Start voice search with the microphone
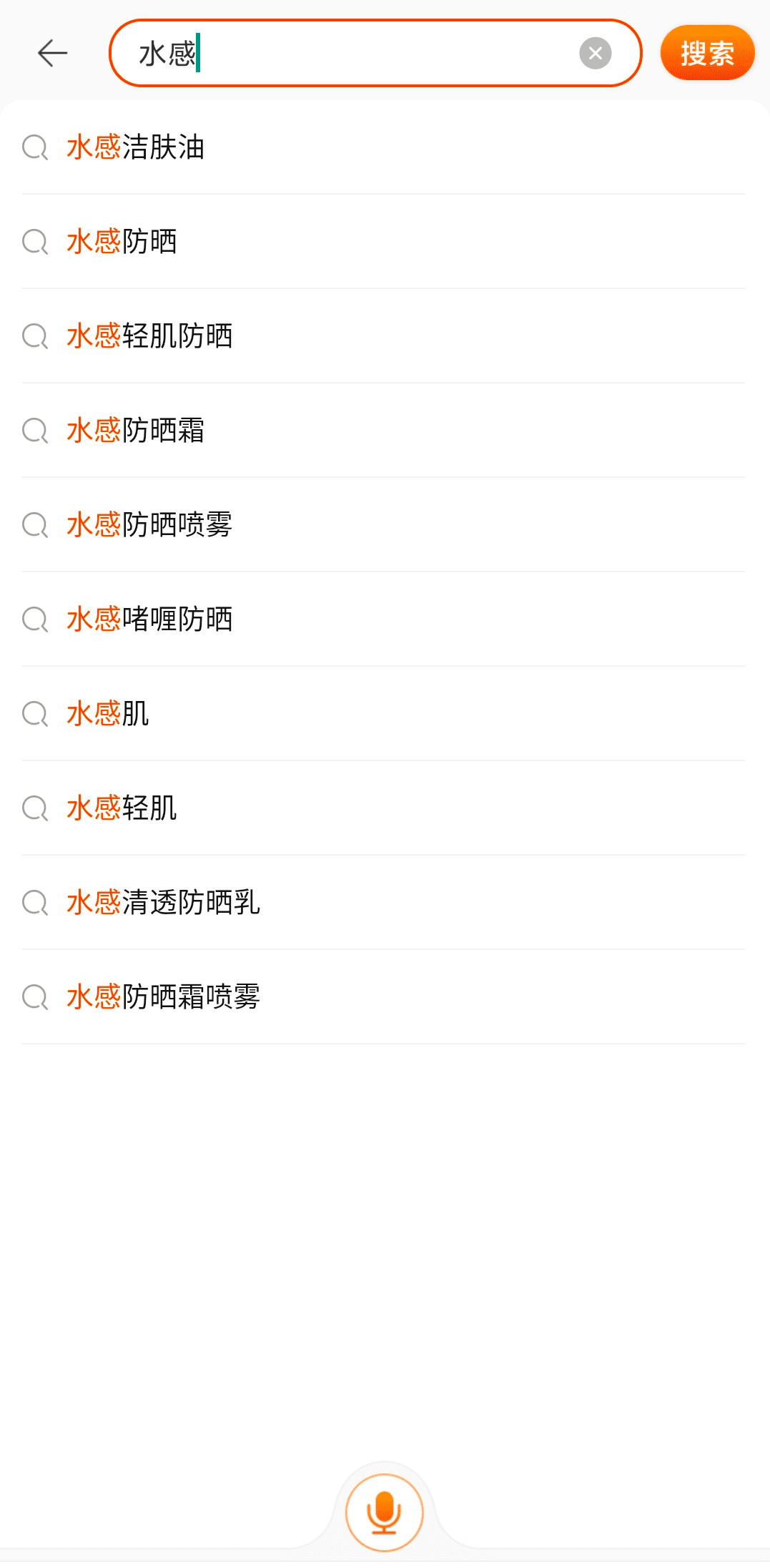770x1568 pixels. pyautogui.click(x=385, y=1512)
